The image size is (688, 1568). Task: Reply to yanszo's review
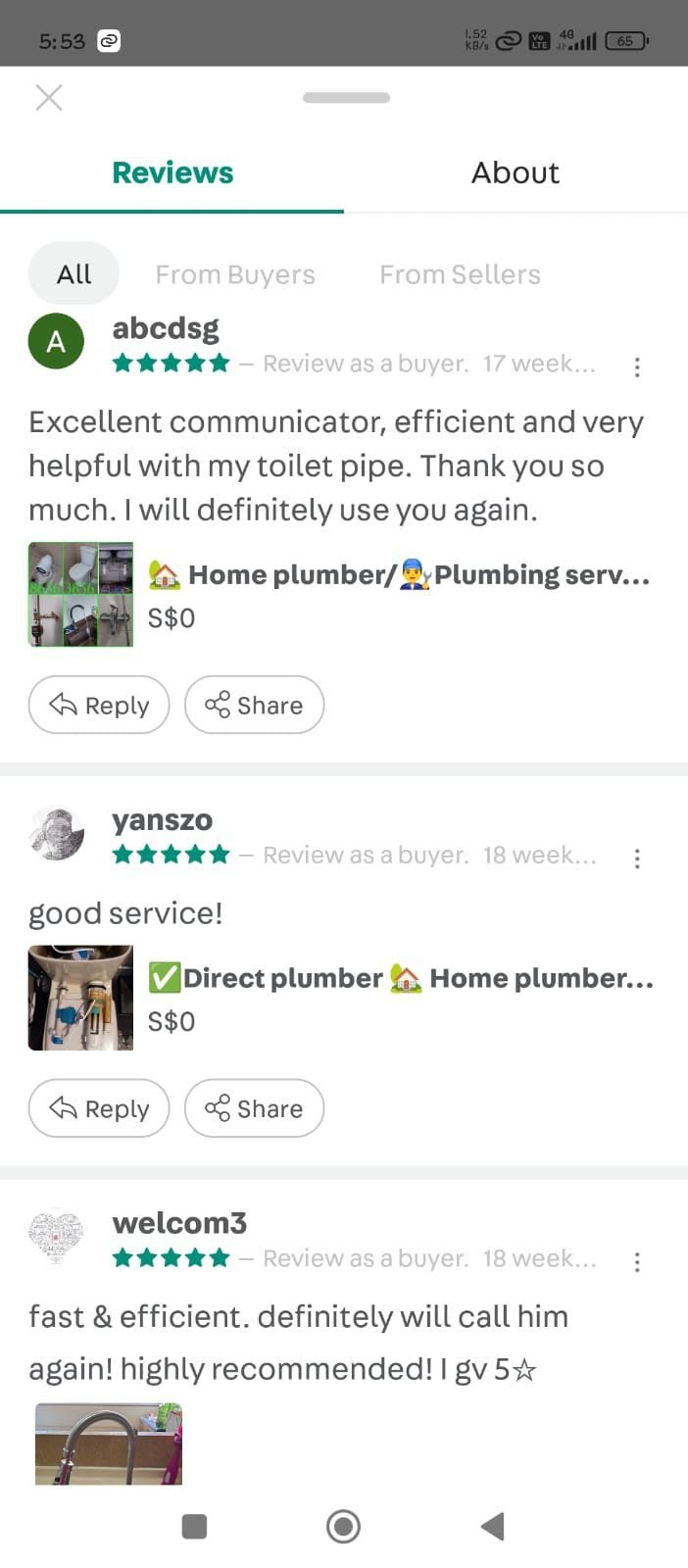tap(99, 1108)
